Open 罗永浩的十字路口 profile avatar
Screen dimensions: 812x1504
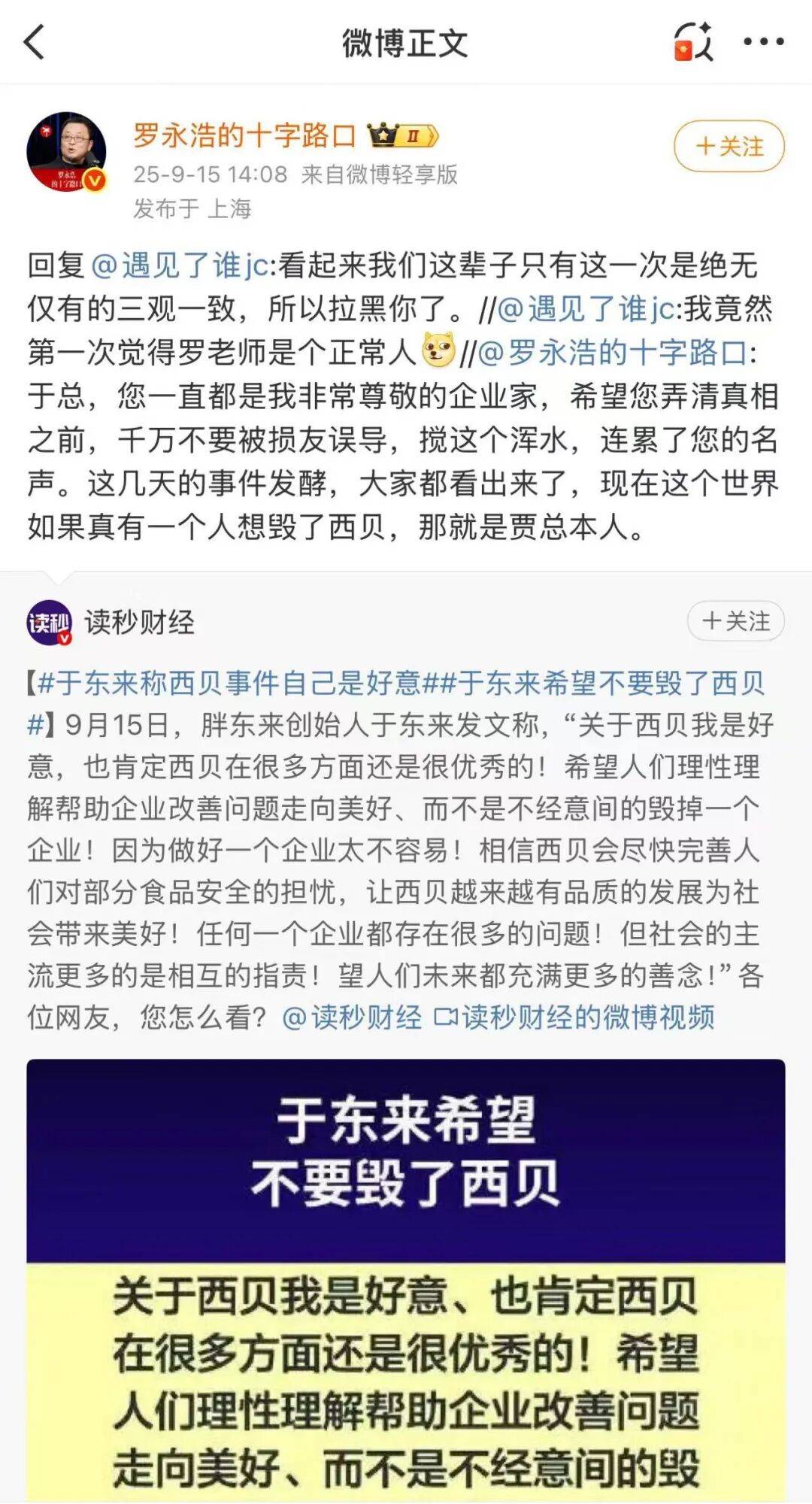(66, 152)
